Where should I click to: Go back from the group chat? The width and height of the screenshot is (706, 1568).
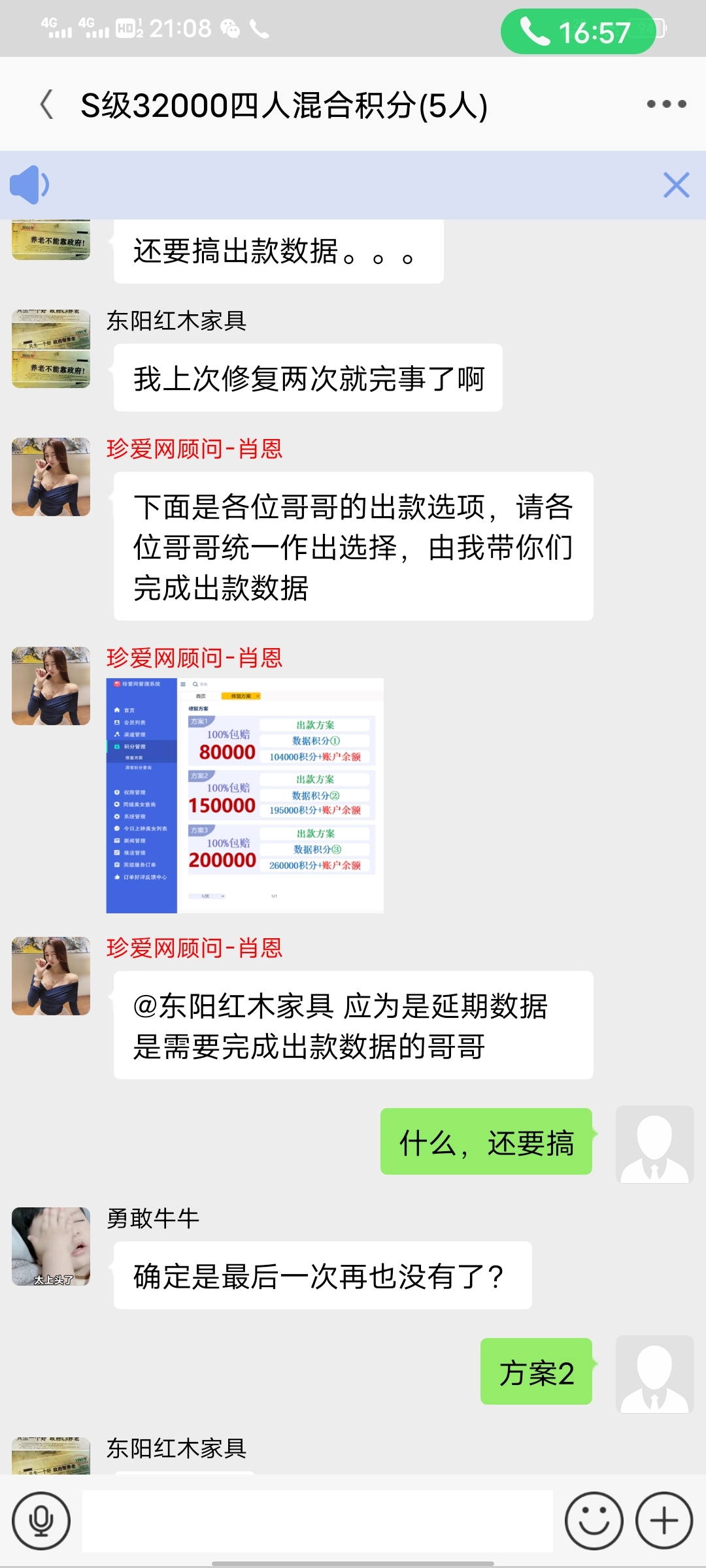point(47,105)
